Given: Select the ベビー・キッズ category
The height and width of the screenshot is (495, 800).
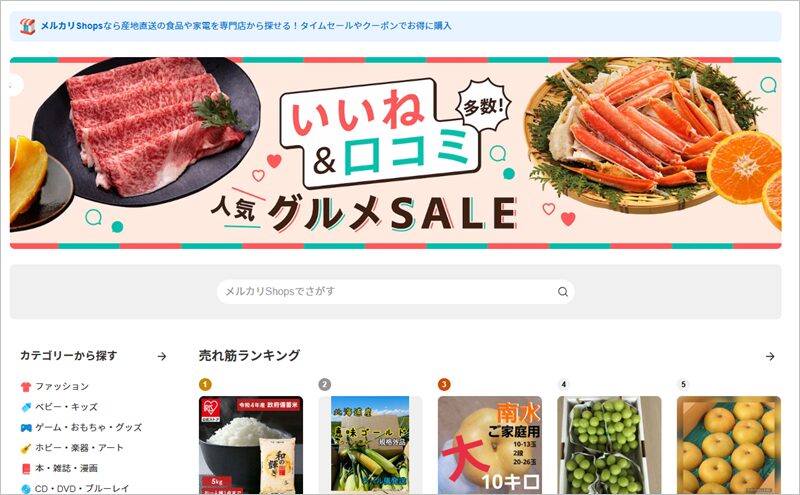Looking at the screenshot, I should [66, 407].
